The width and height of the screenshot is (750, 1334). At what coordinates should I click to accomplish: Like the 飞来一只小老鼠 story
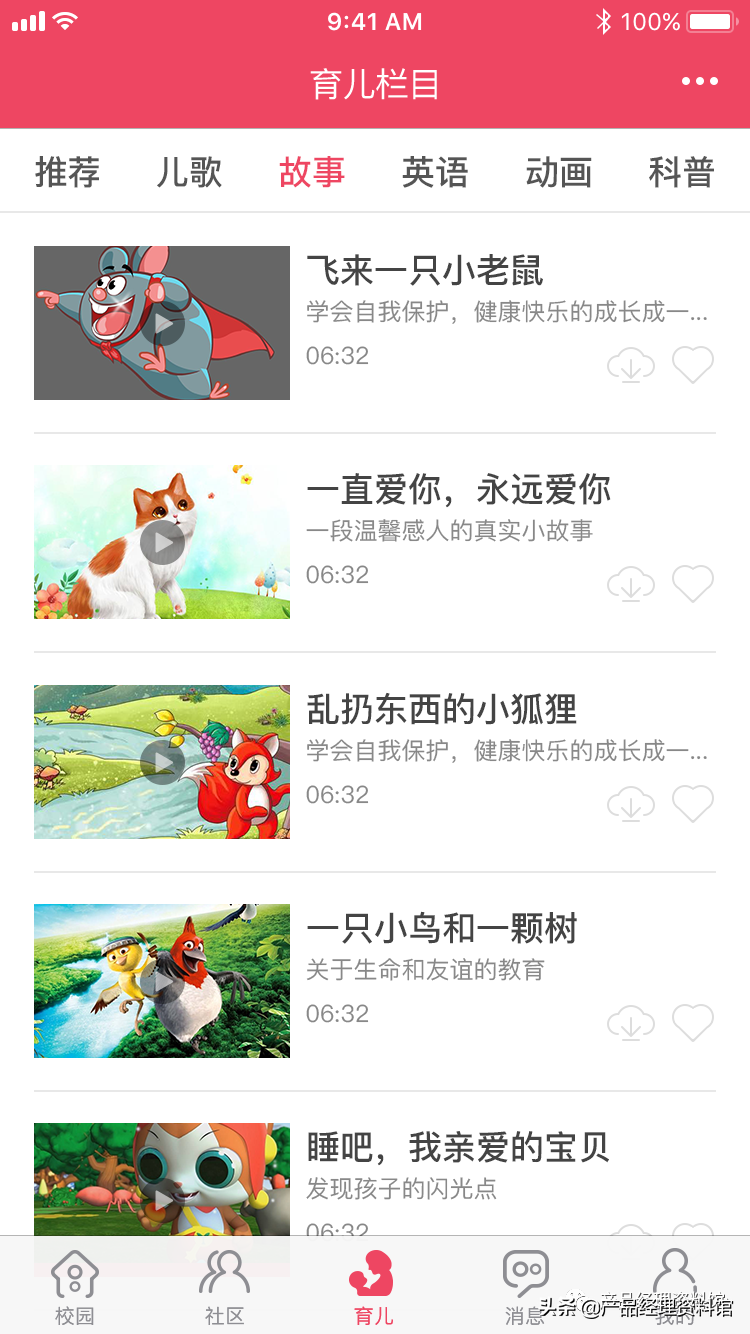(x=693, y=366)
